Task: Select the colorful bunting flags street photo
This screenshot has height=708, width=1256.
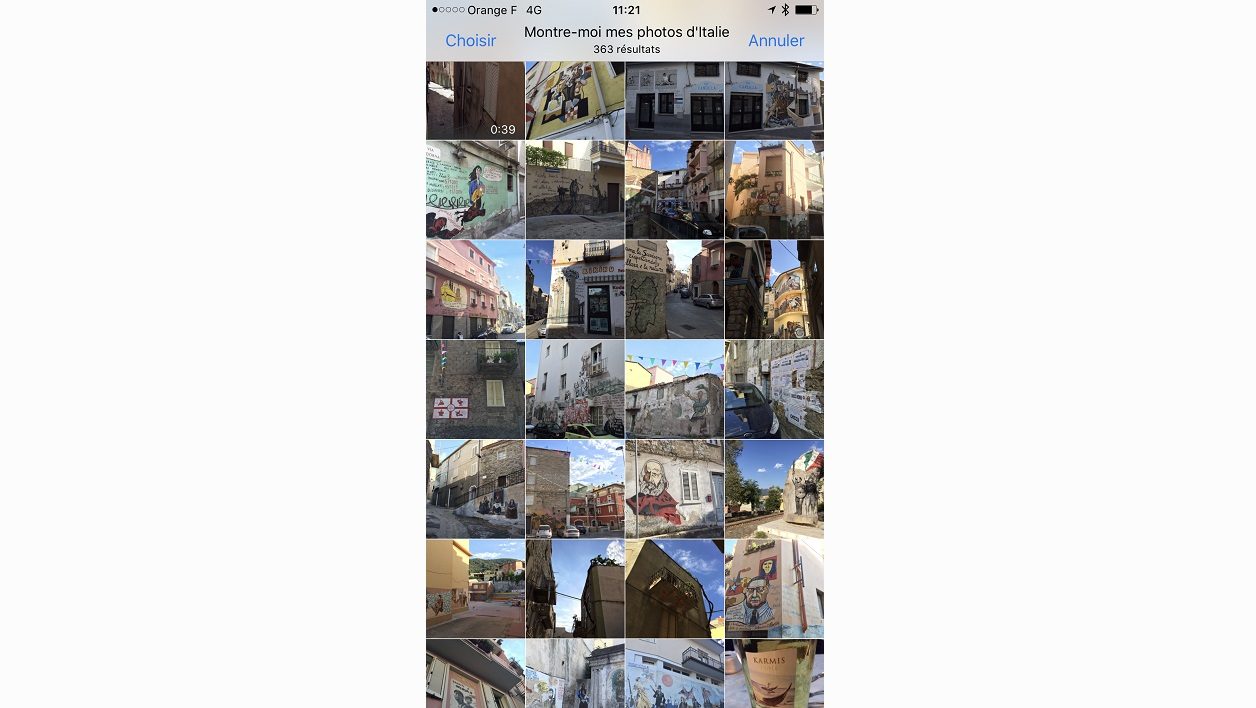Action: click(x=674, y=389)
